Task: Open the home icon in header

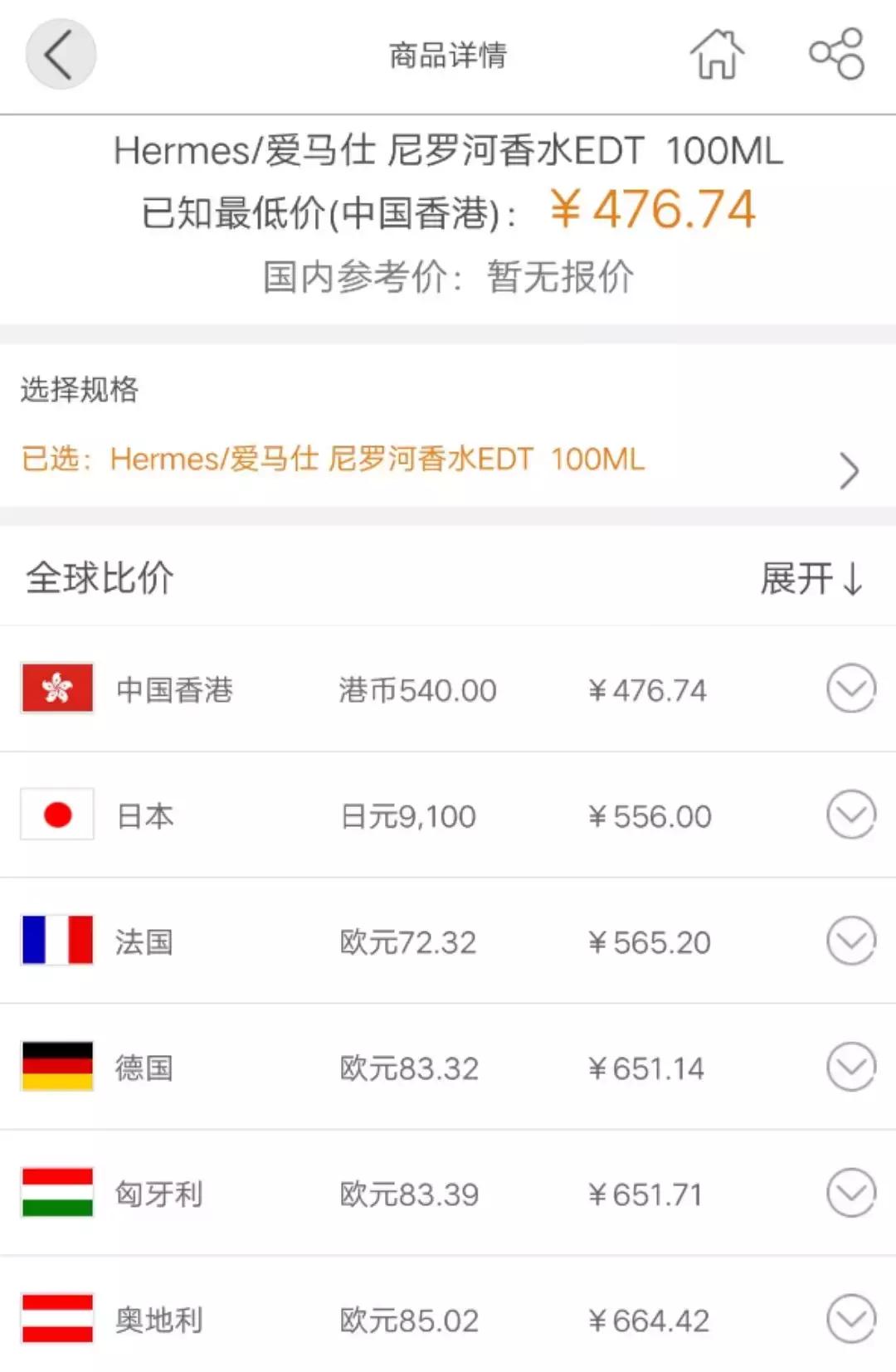Action: 717,55
